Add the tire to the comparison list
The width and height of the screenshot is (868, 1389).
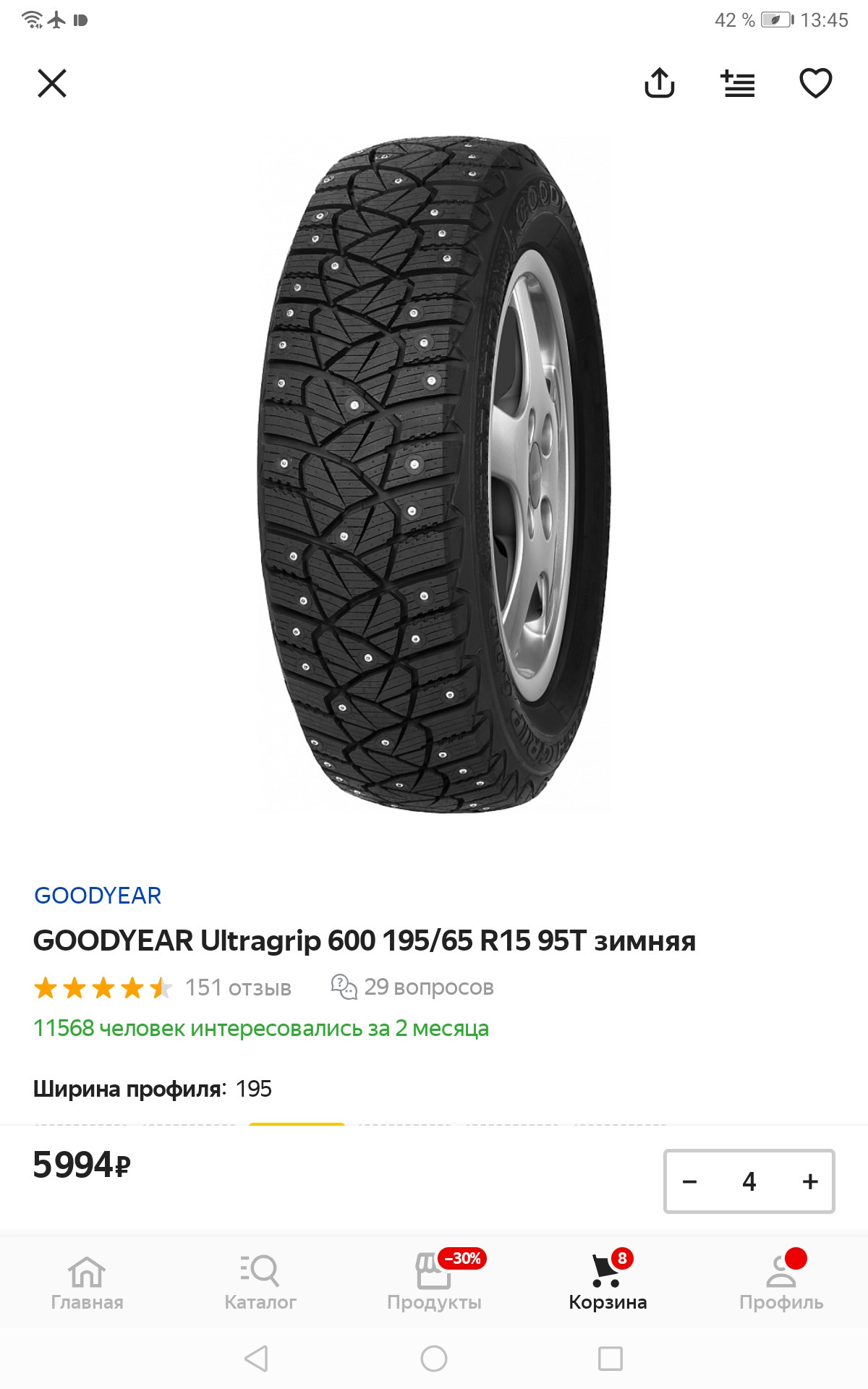(x=738, y=83)
